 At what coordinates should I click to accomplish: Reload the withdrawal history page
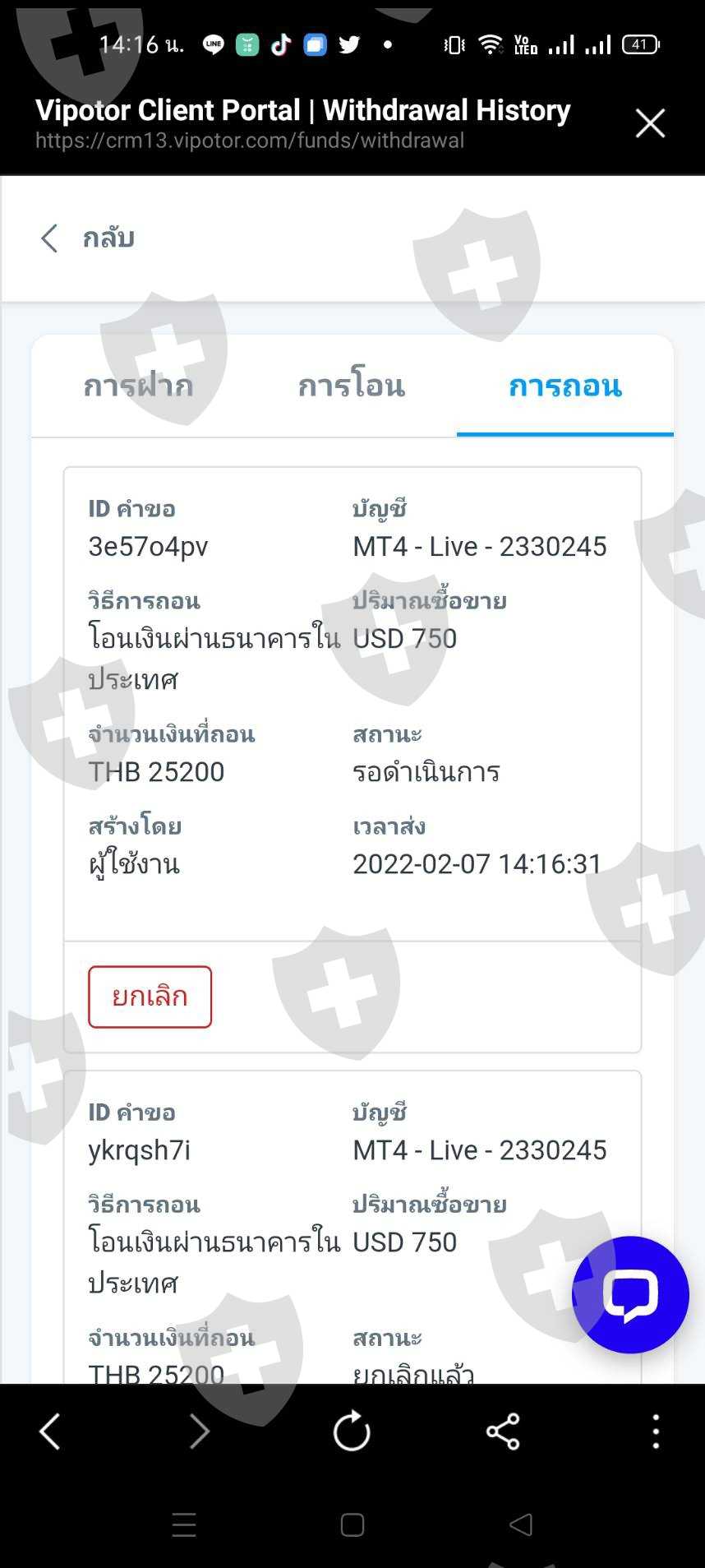(352, 1432)
